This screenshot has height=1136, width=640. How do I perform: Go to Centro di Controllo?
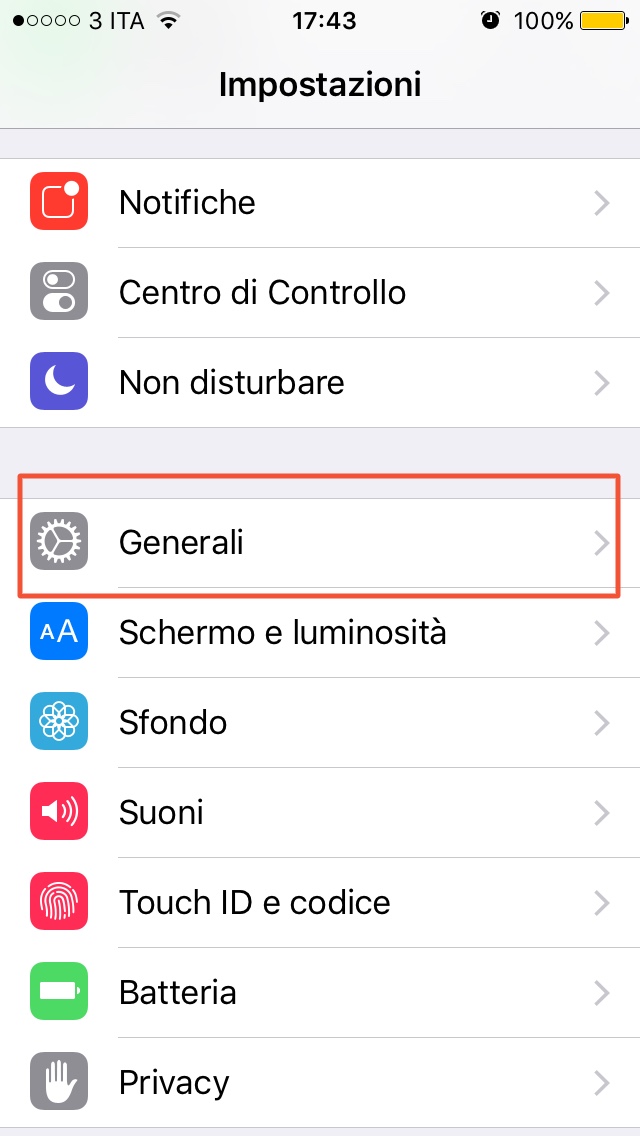pos(320,293)
